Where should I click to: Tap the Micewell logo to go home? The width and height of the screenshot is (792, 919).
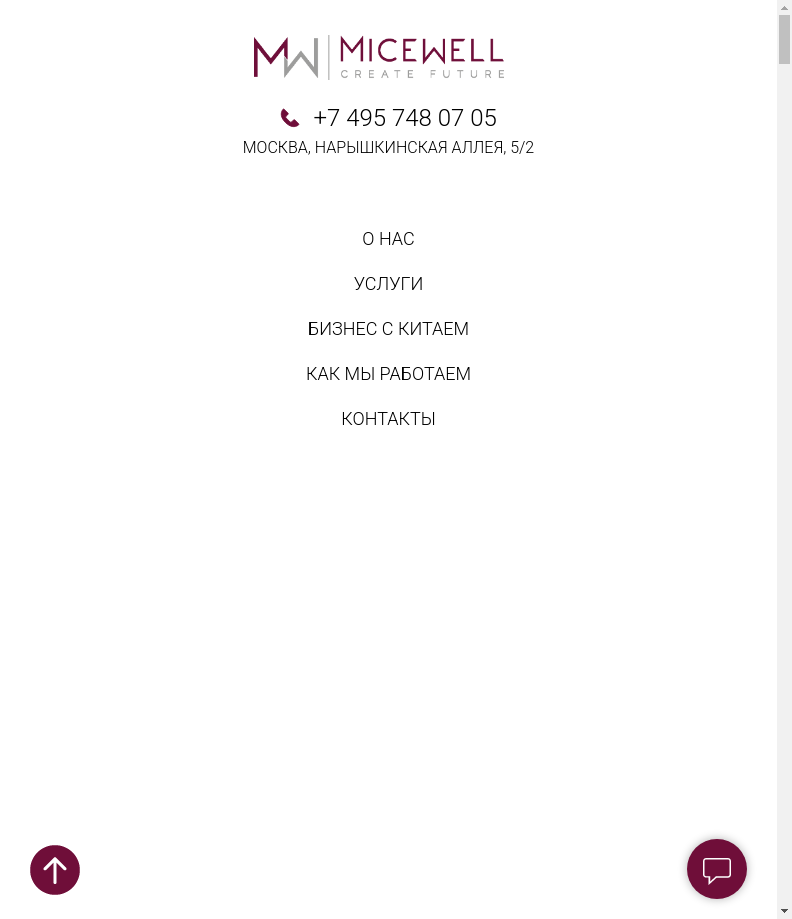[378, 57]
